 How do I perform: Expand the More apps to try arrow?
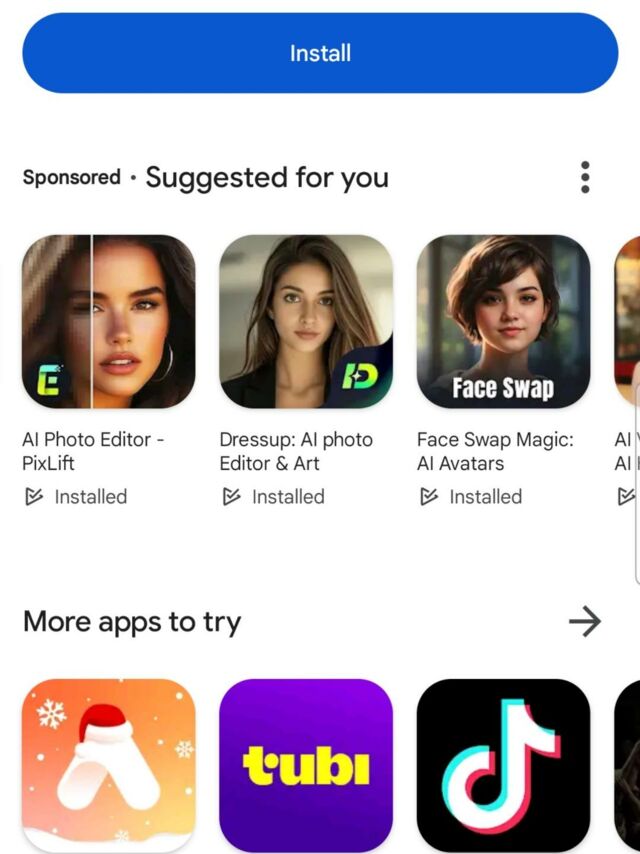tap(585, 622)
